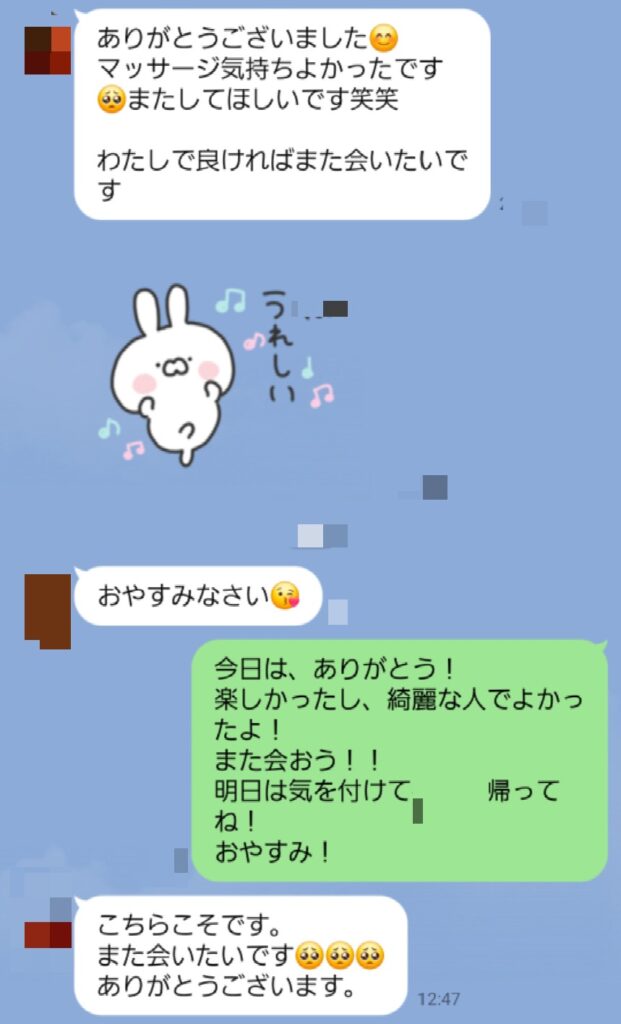Open sender's avatar beside おやすみなさい message
Image resolution: width=621 pixels, height=1024 pixels.
click(47, 610)
